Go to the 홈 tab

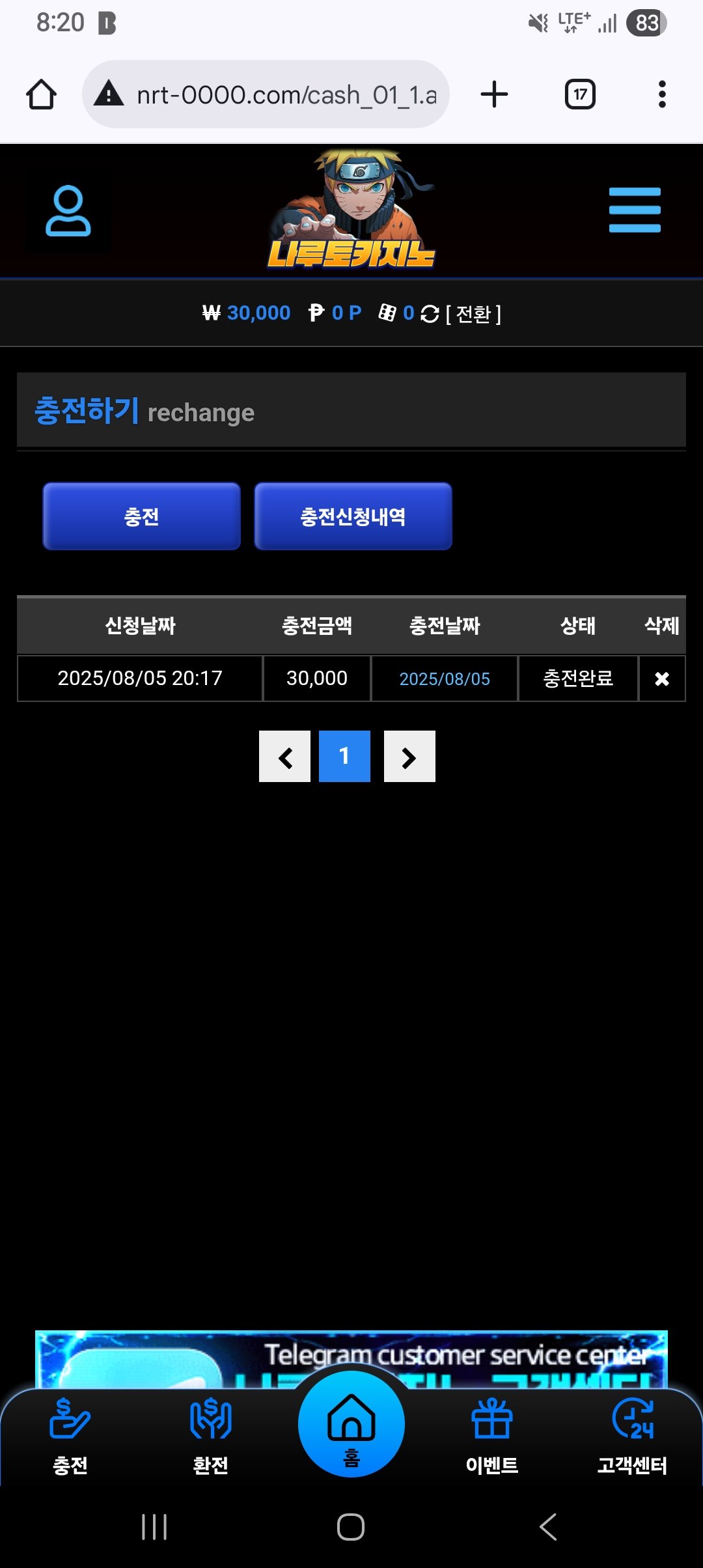click(351, 1426)
